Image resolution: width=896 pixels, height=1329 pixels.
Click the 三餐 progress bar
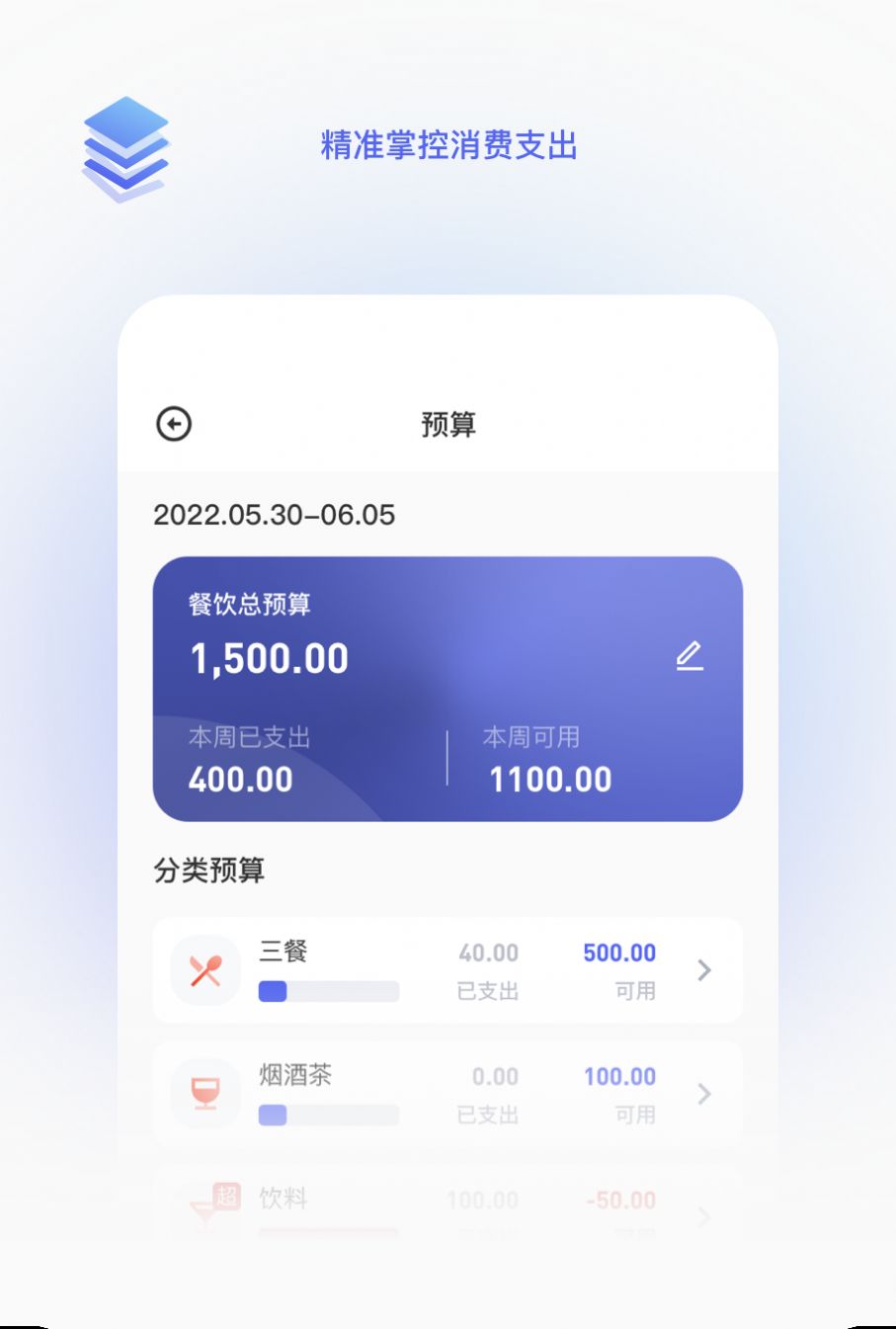pos(329,991)
